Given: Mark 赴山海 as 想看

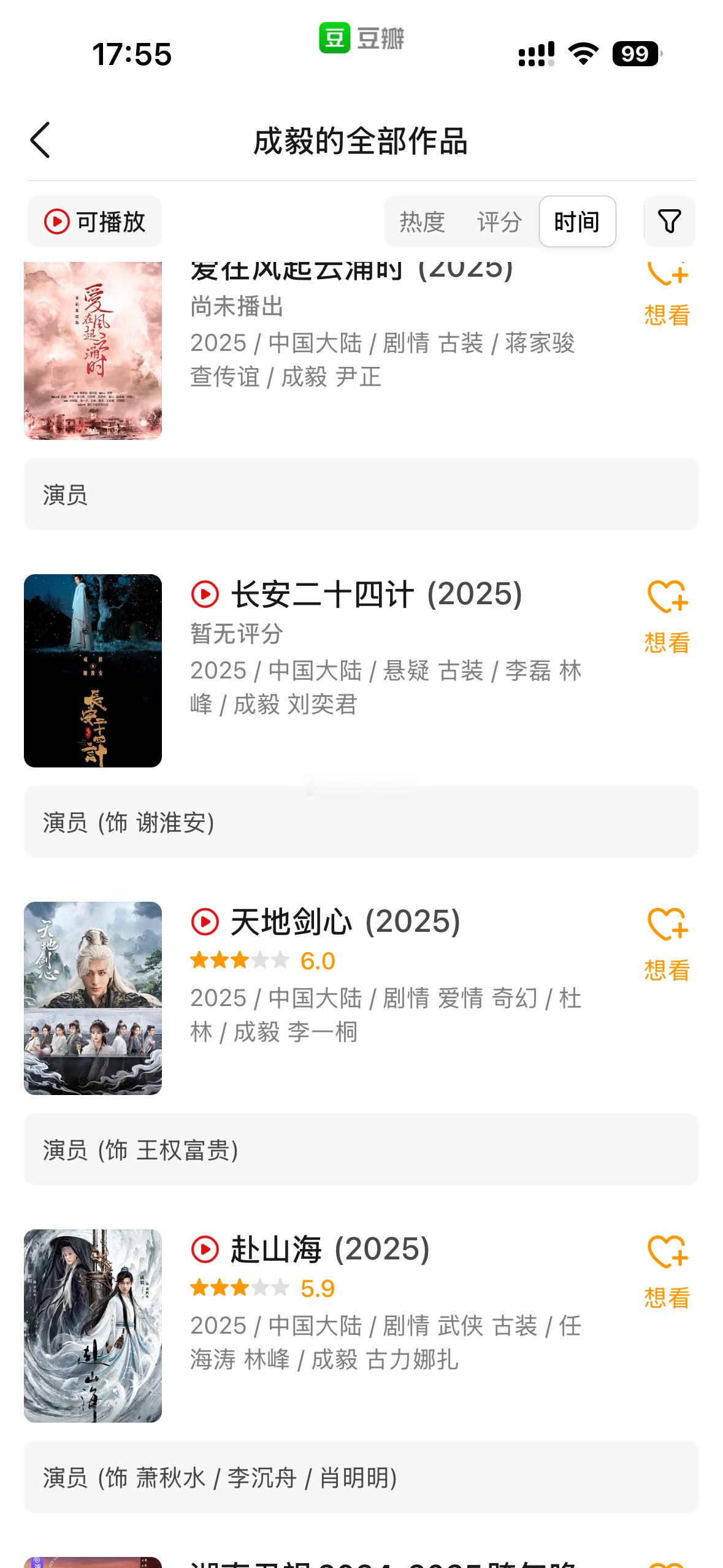Looking at the screenshot, I should (667, 1270).
